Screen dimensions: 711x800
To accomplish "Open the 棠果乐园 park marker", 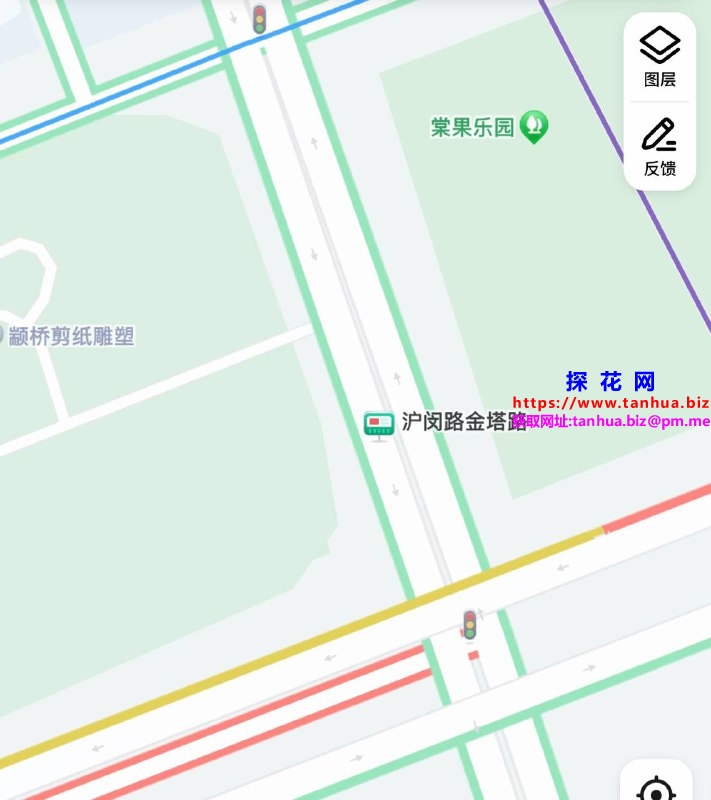I will [536, 126].
